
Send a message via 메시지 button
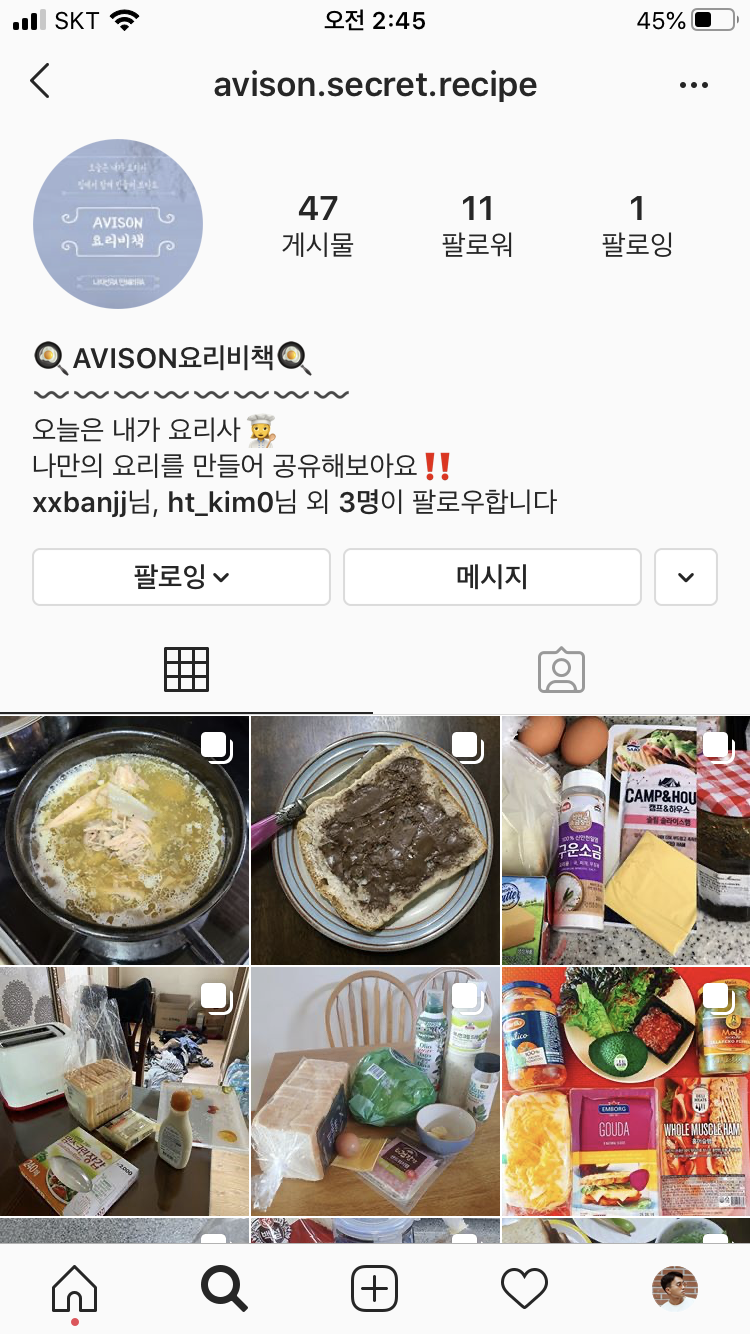pyautogui.click(x=492, y=577)
